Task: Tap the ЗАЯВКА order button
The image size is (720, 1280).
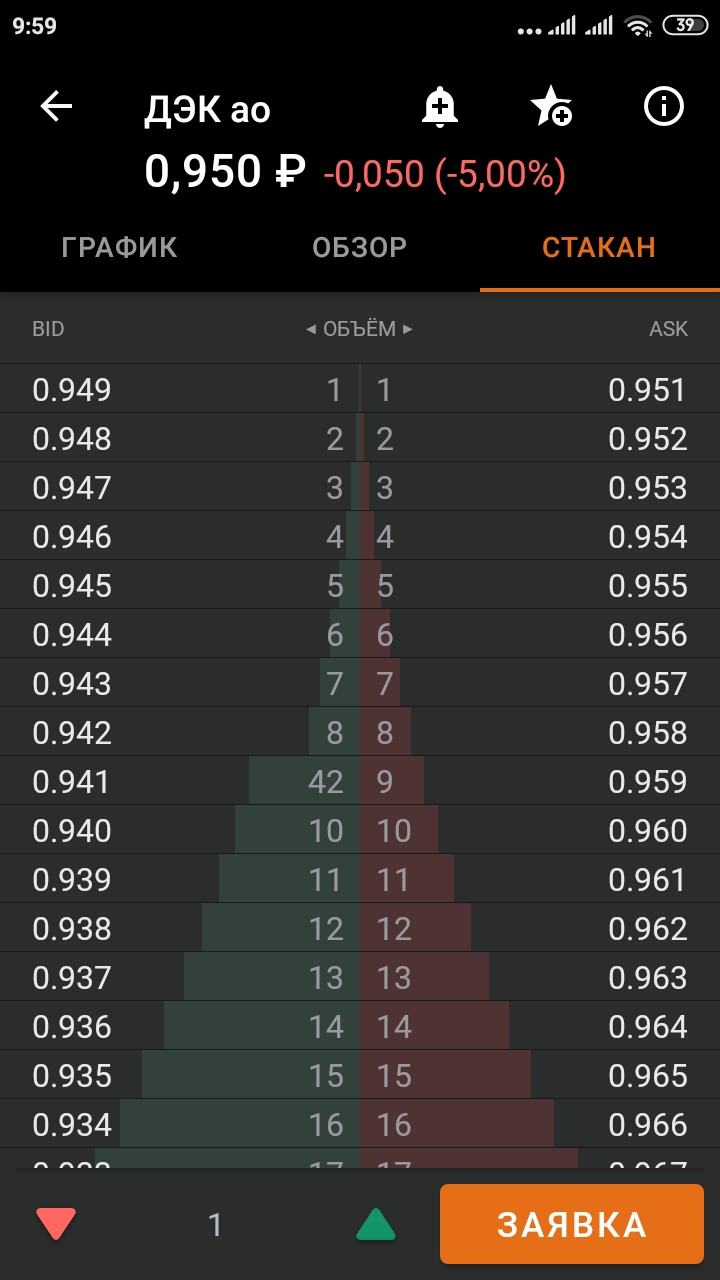Action: pyautogui.click(x=571, y=1224)
